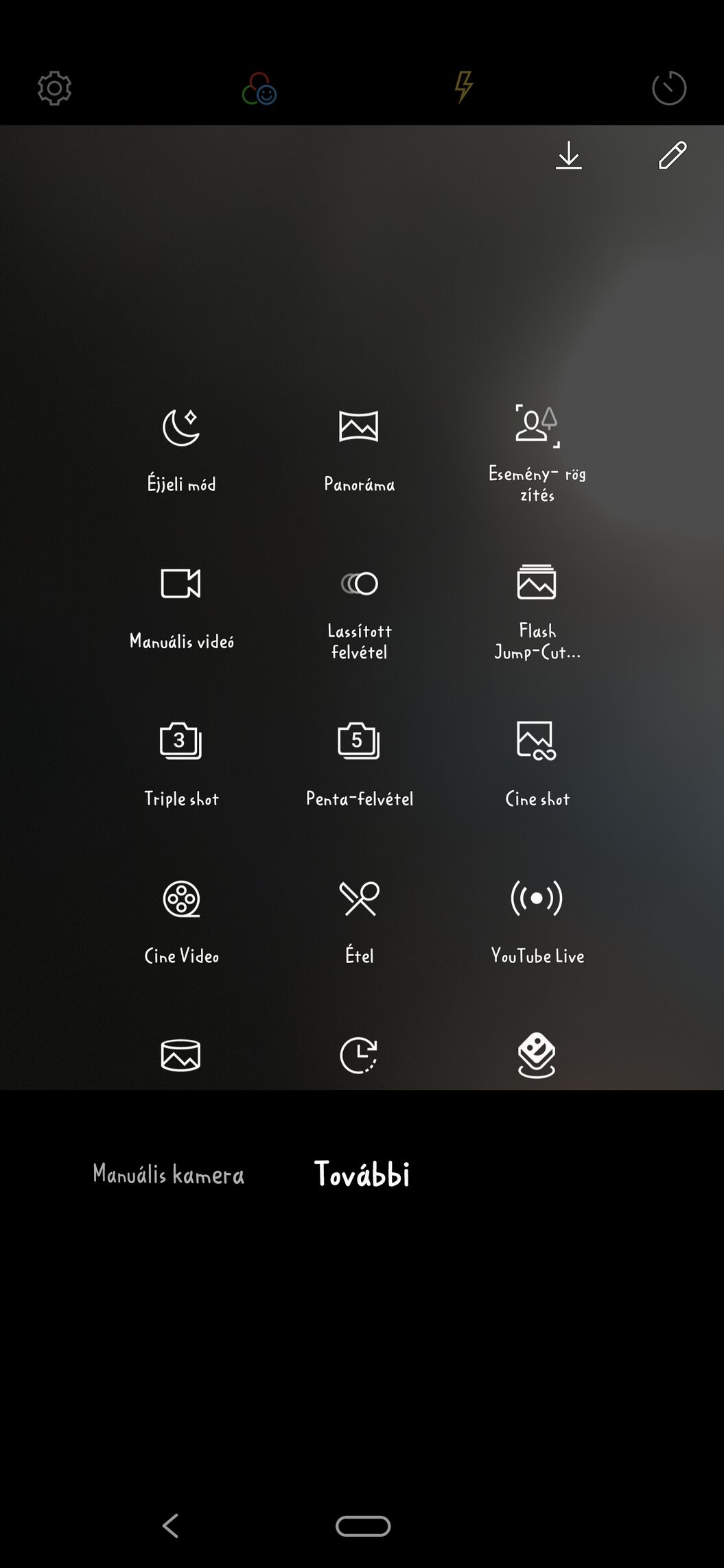Open the self-timer icon
The width and height of the screenshot is (724, 1568).
pos(669,88)
